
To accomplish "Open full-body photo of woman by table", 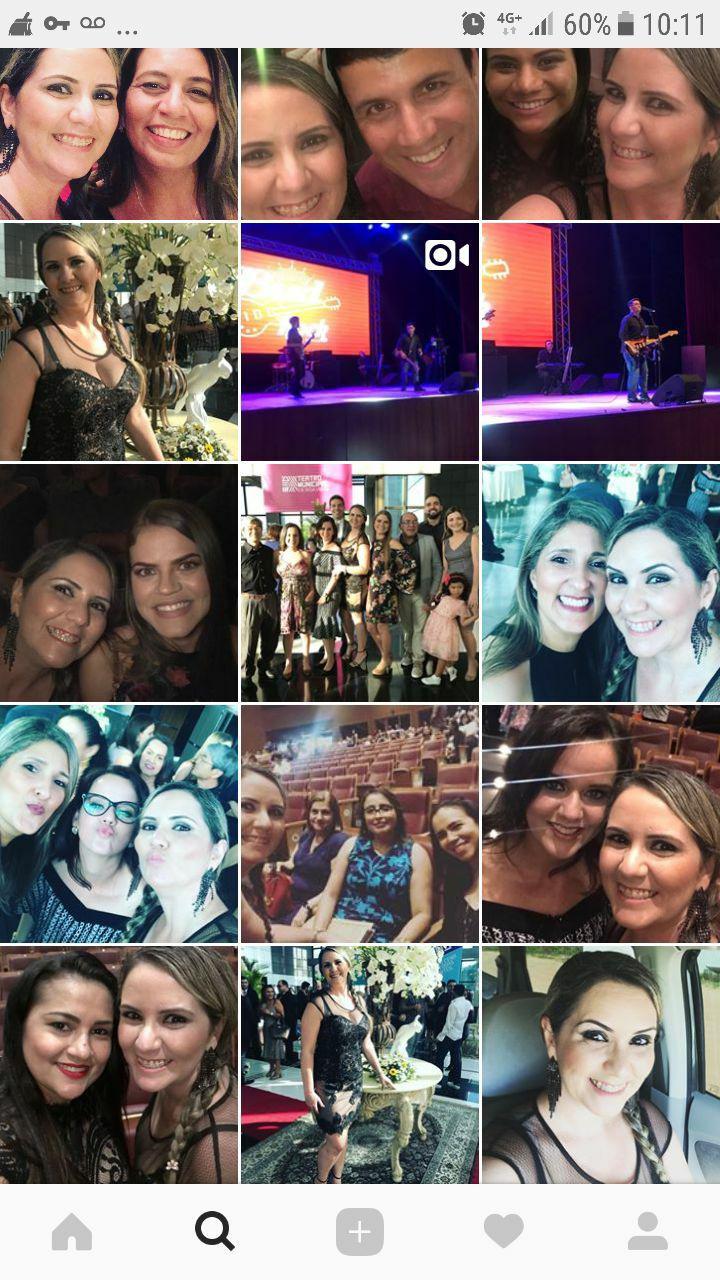I will click(359, 1065).
